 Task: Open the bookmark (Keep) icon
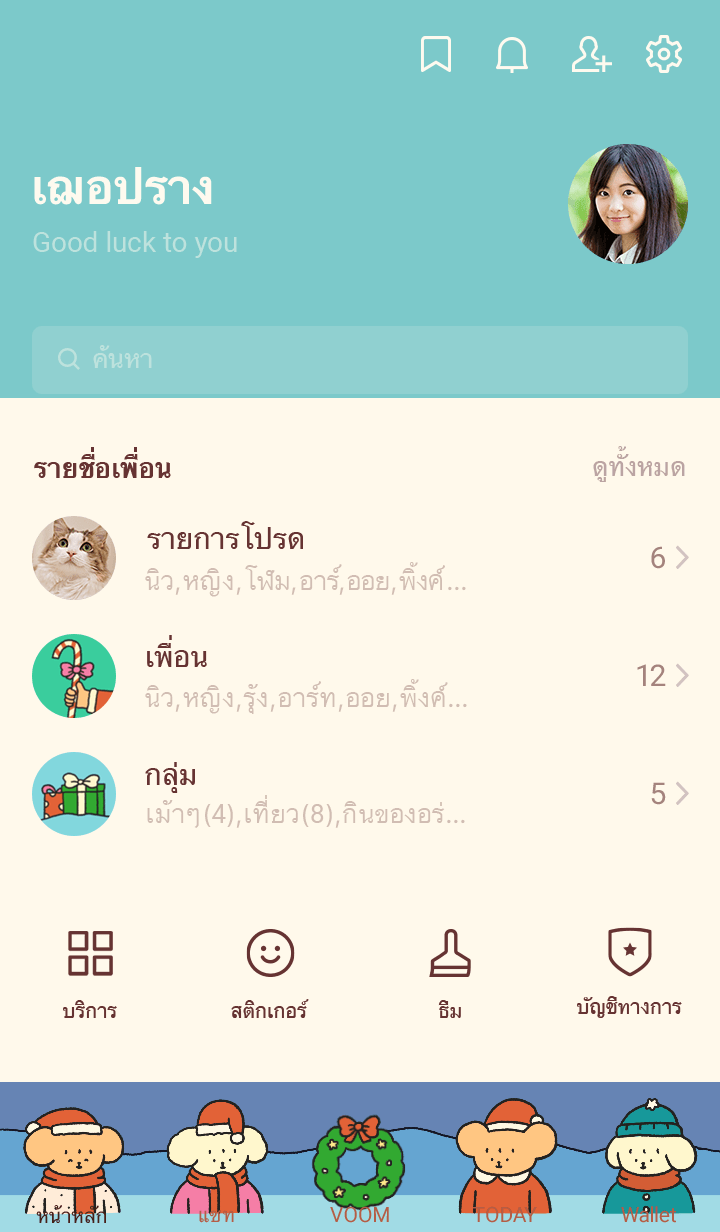[x=435, y=55]
